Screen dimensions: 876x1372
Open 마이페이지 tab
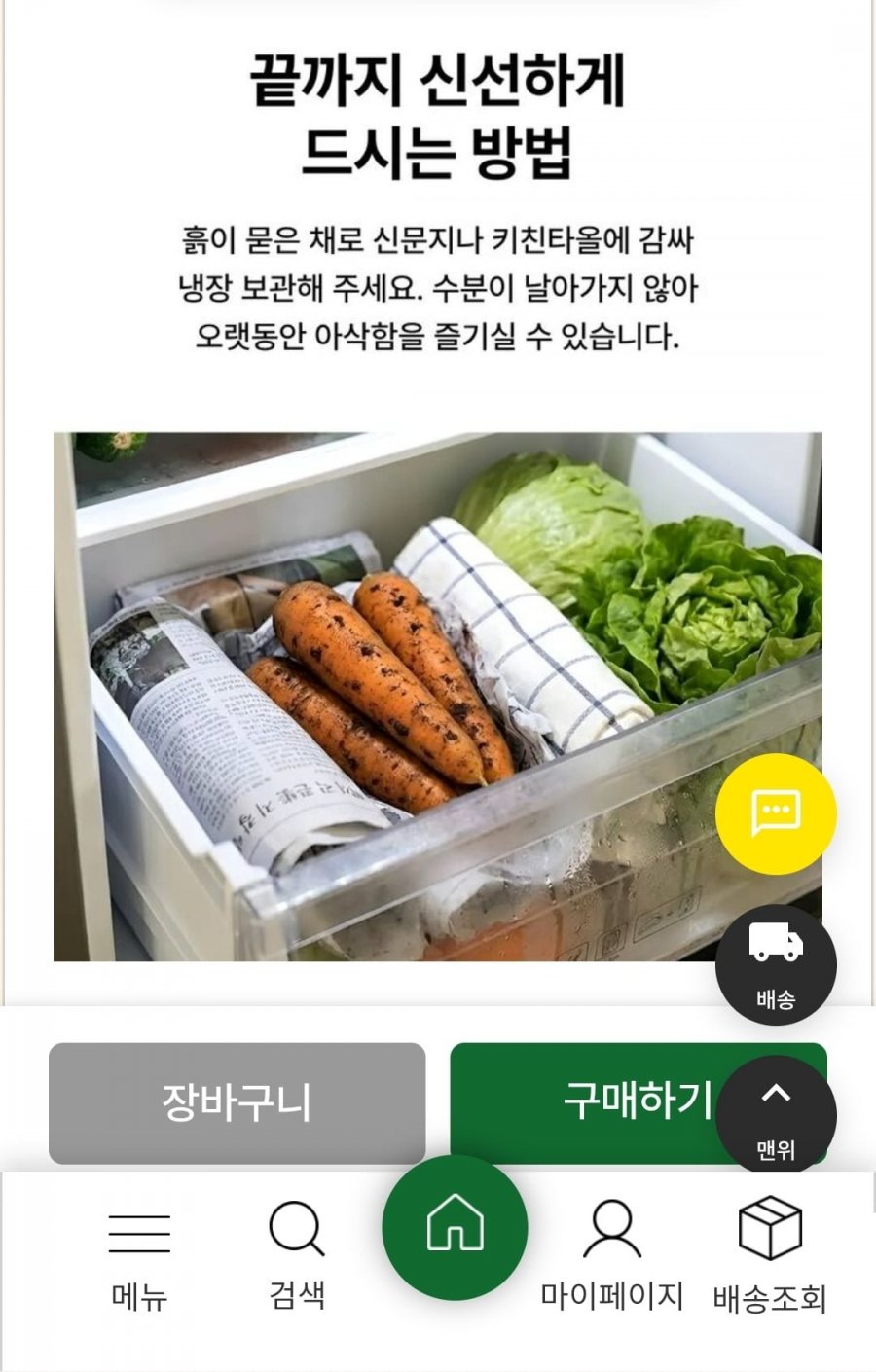tap(612, 1255)
